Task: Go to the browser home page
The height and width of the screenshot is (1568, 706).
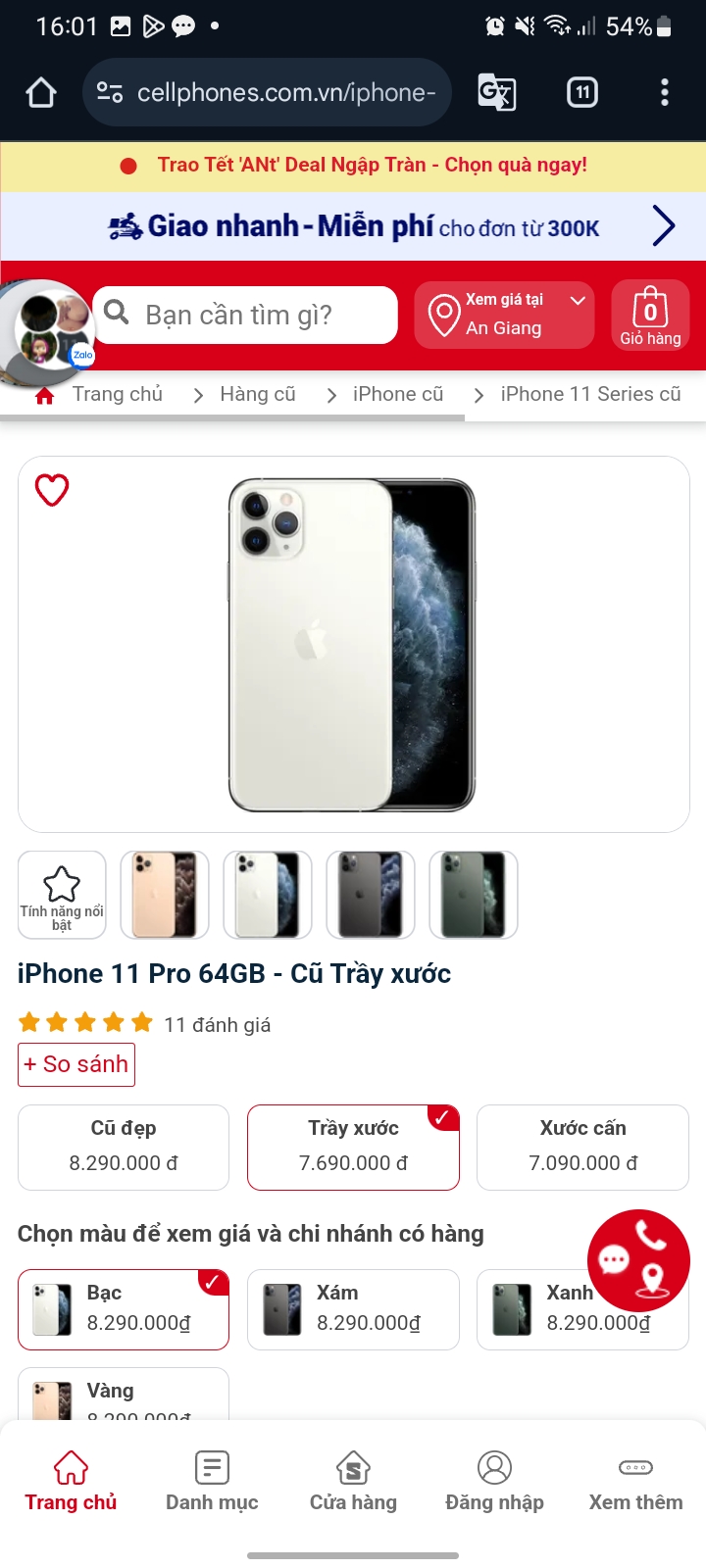Action: 41,92
